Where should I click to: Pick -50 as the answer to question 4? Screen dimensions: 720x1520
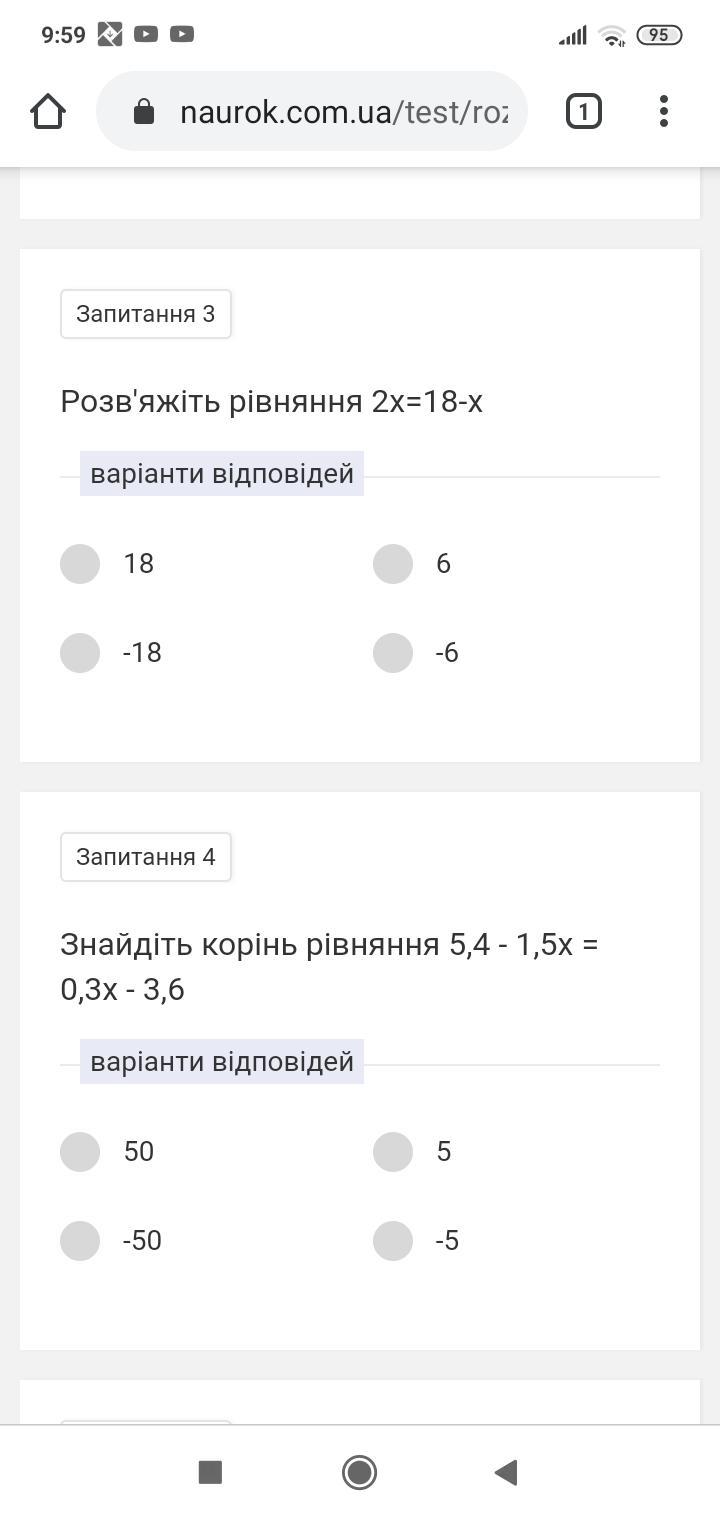(80, 1241)
